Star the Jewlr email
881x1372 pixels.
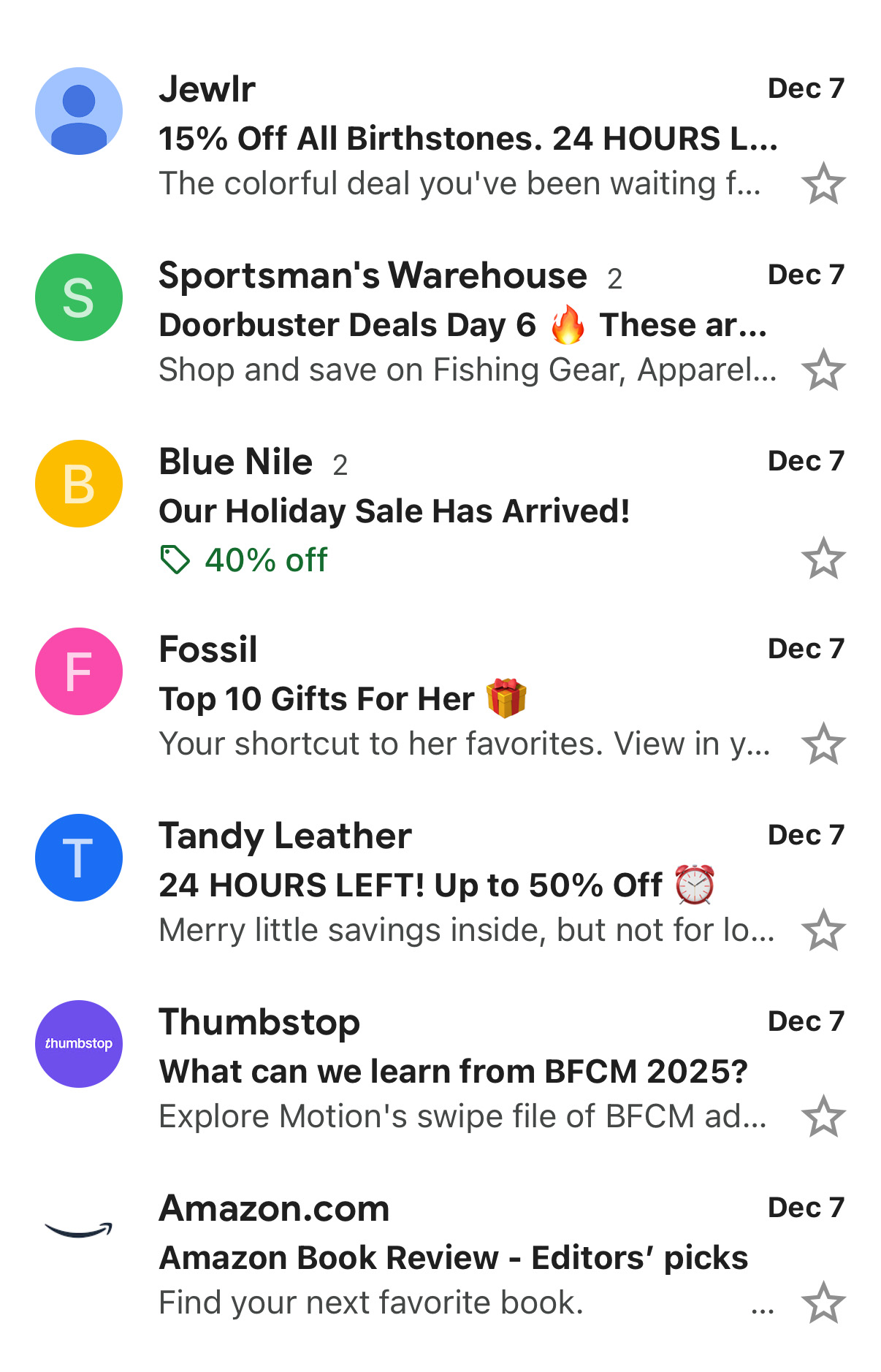click(x=823, y=183)
